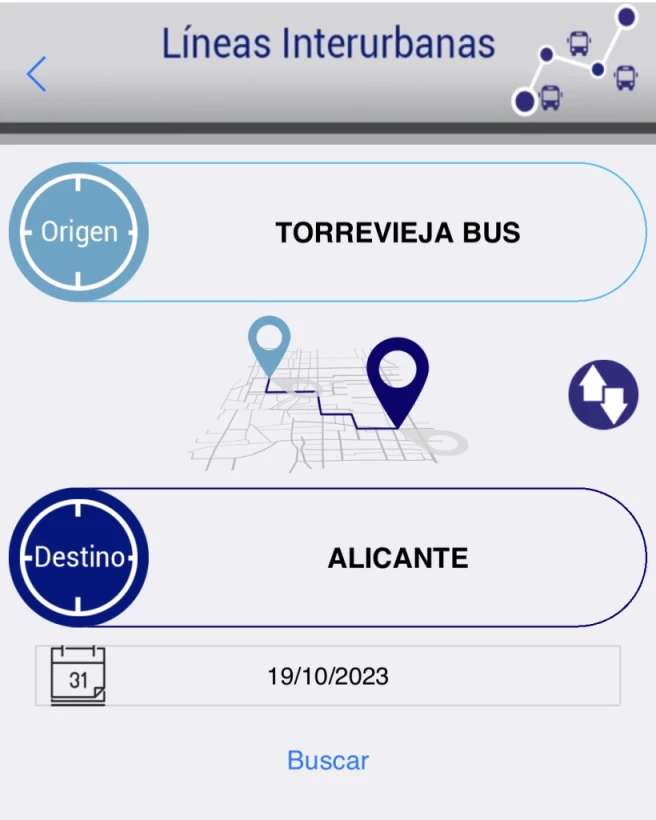Go back using the header arrow
656x820 pixels.
[x=37, y=74]
